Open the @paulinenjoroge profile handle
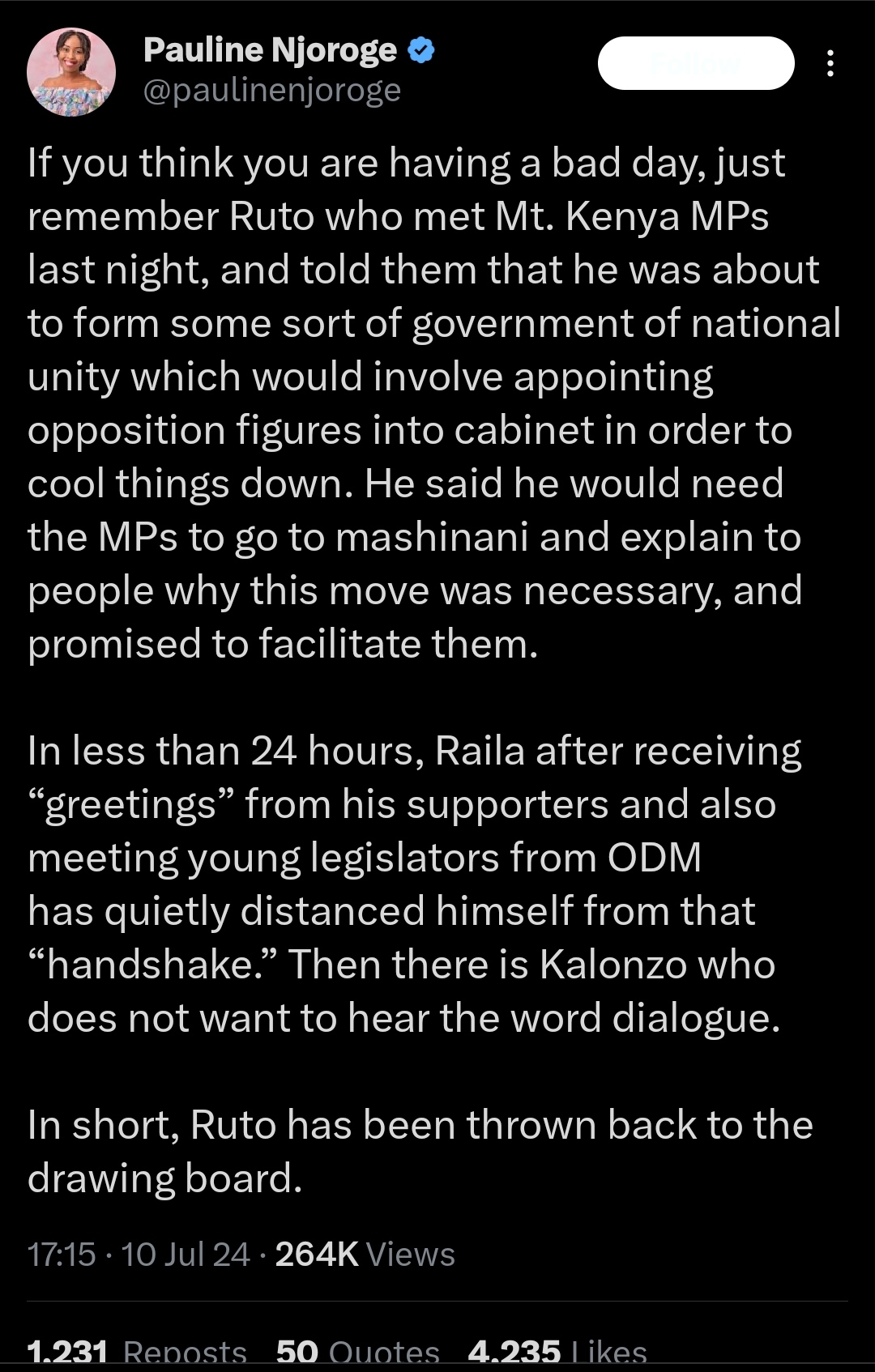Image resolution: width=875 pixels, height=1372 pixels. click(272, 91)
